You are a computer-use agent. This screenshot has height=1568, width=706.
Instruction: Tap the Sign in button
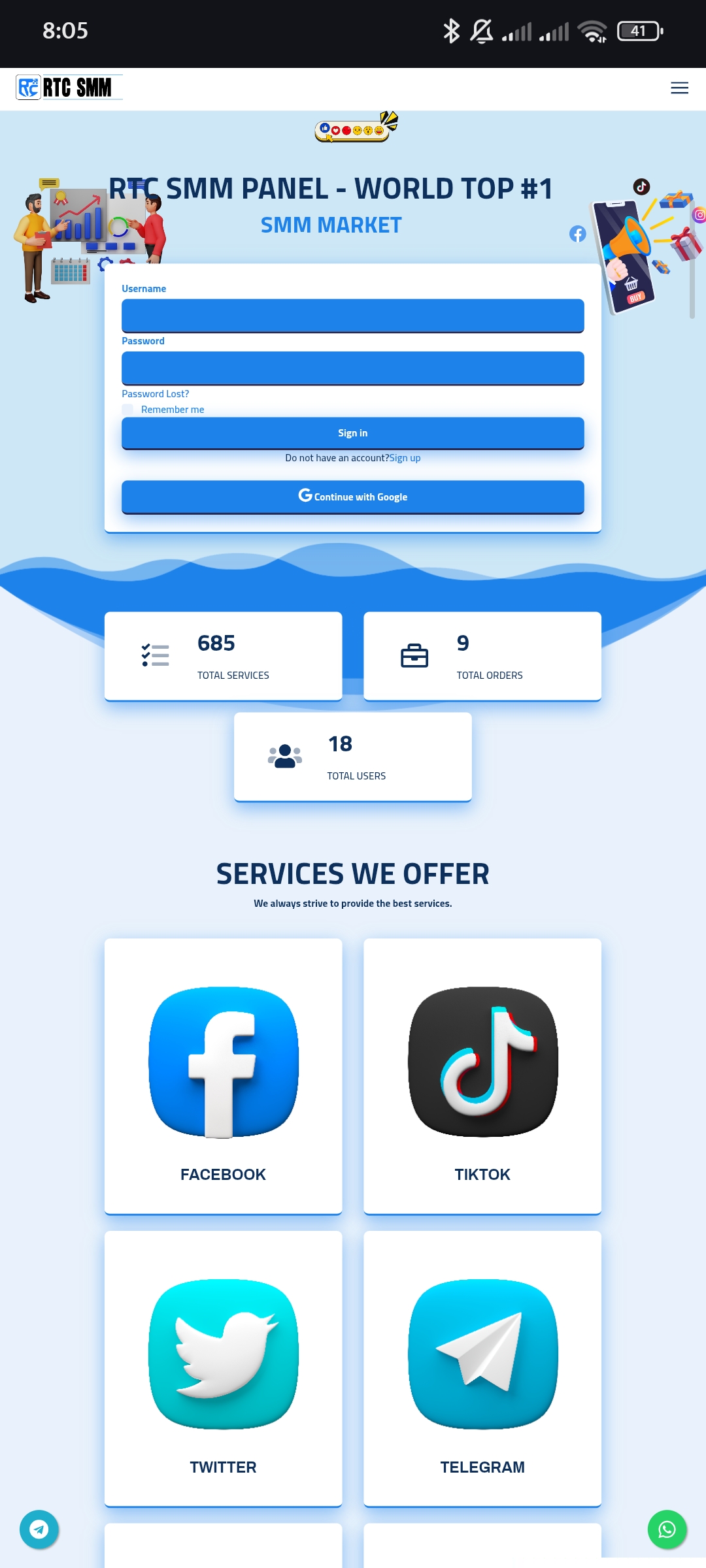click(352, 433)
